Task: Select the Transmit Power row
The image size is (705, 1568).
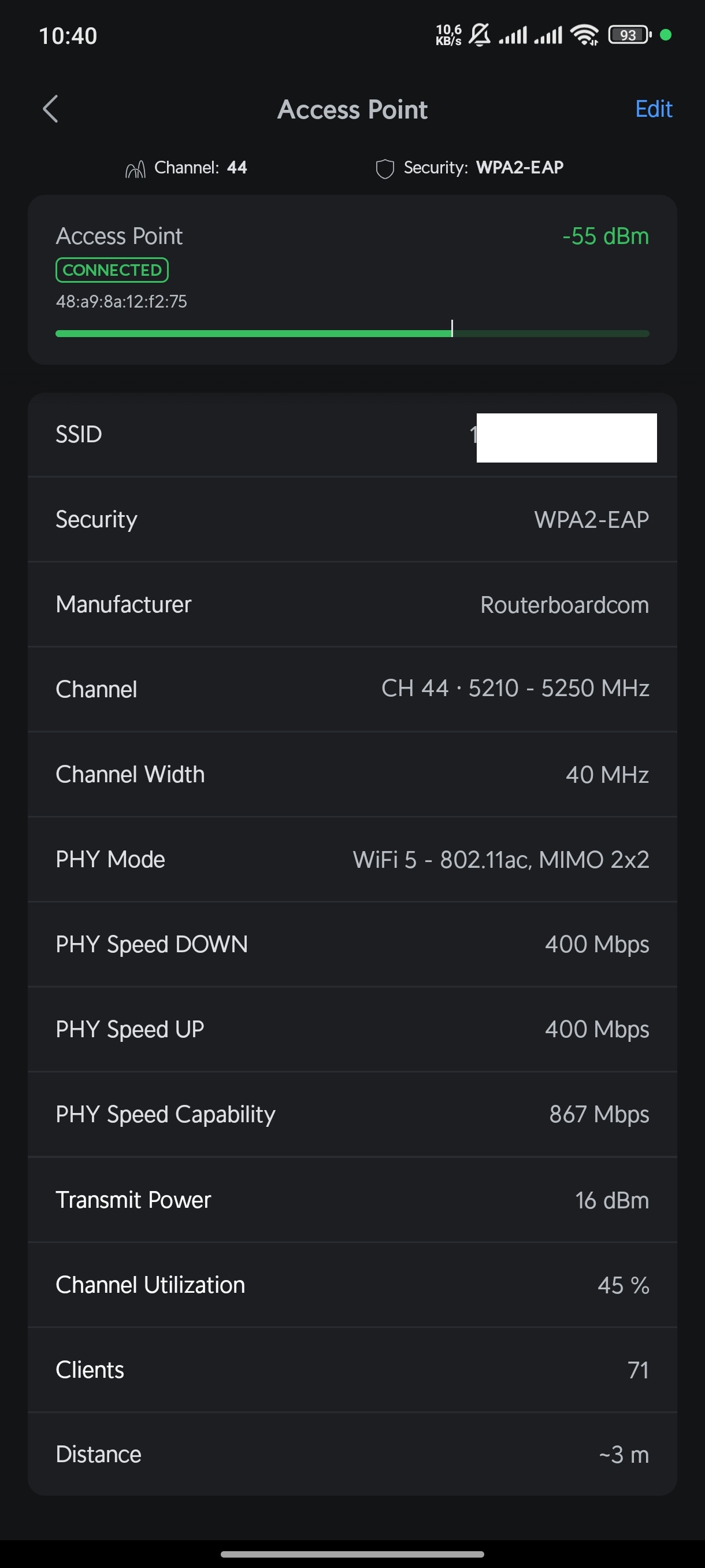Action: click(352, 1199)
